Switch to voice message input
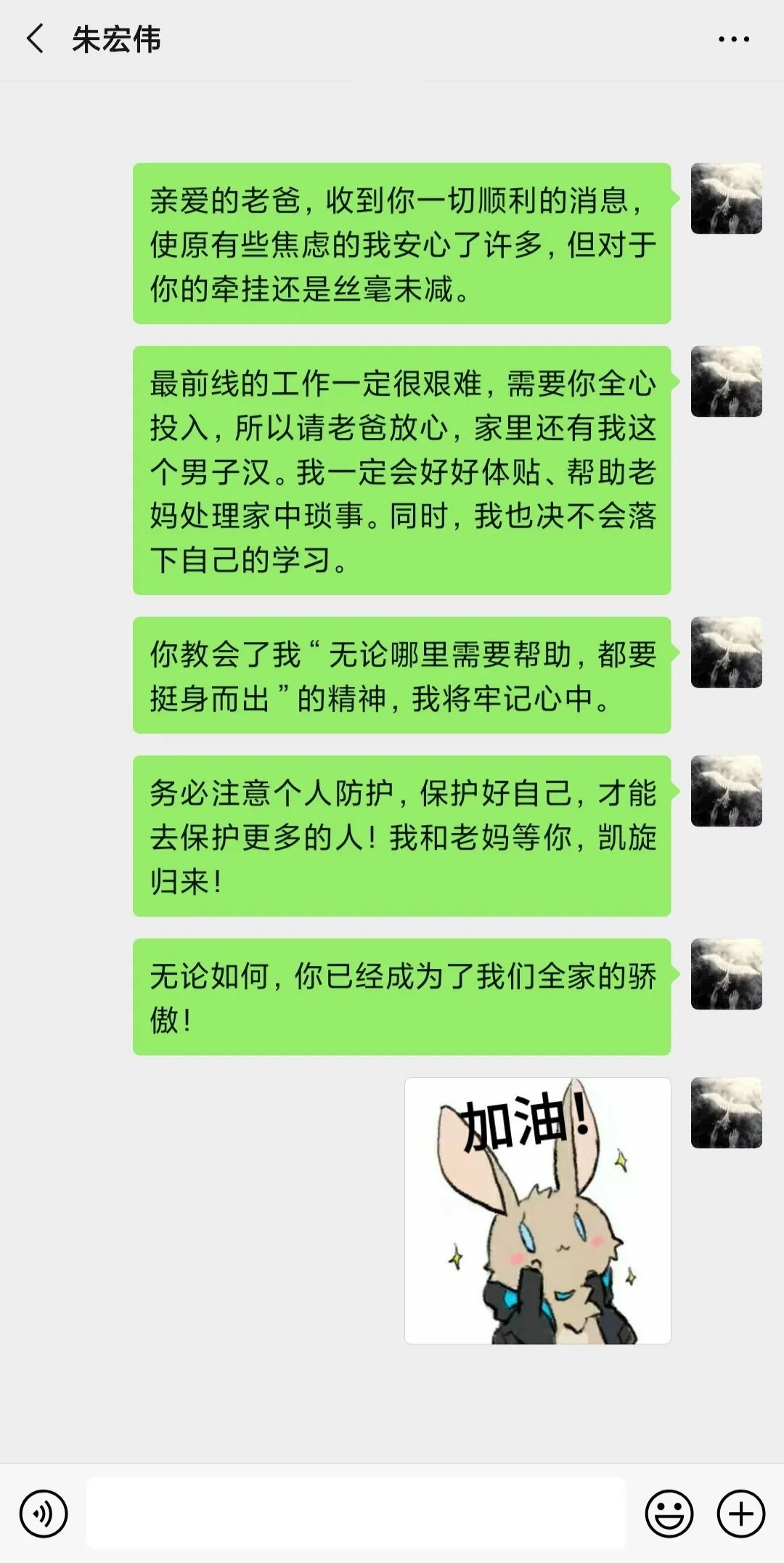Screen dimensions: 784x1563 44,1514
